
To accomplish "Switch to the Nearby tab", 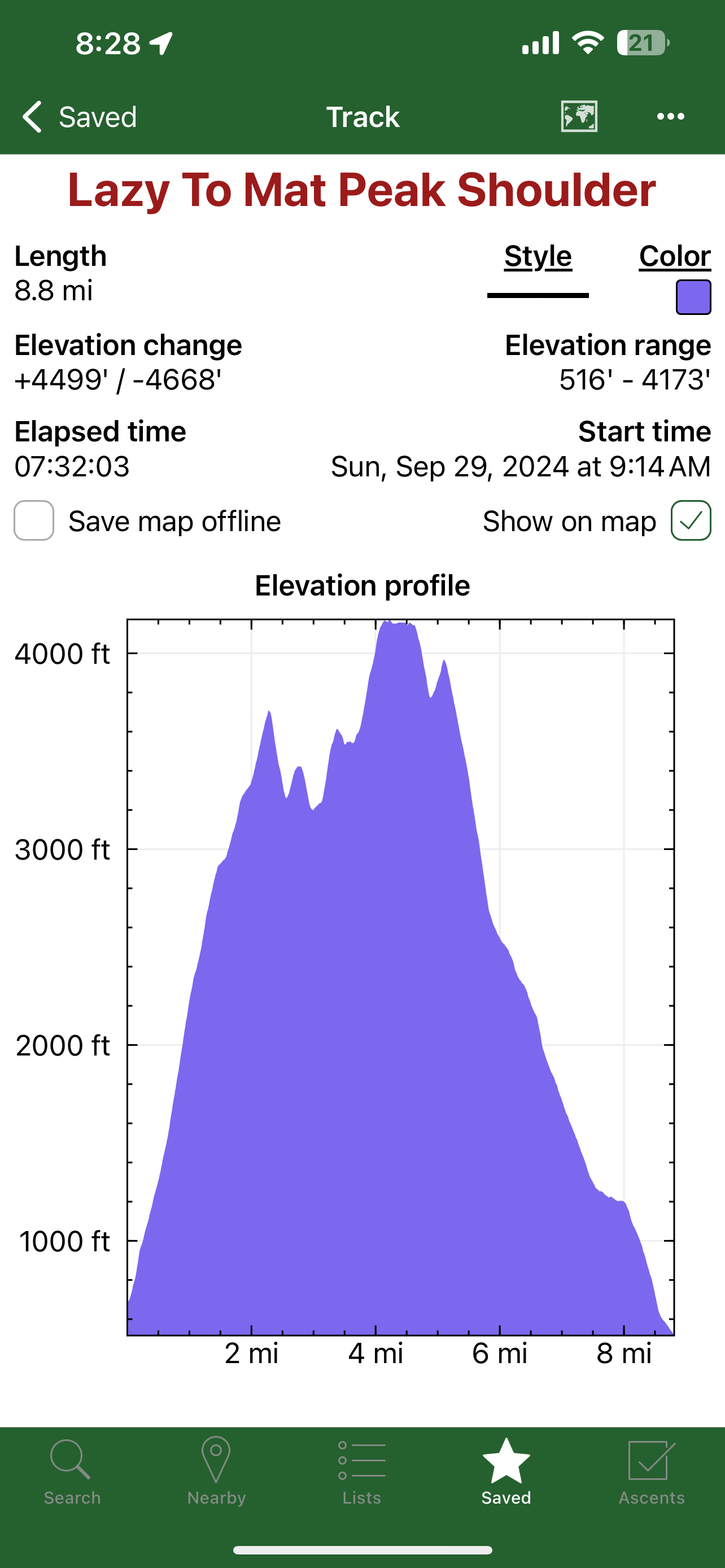I will [x=216, y=1471].
